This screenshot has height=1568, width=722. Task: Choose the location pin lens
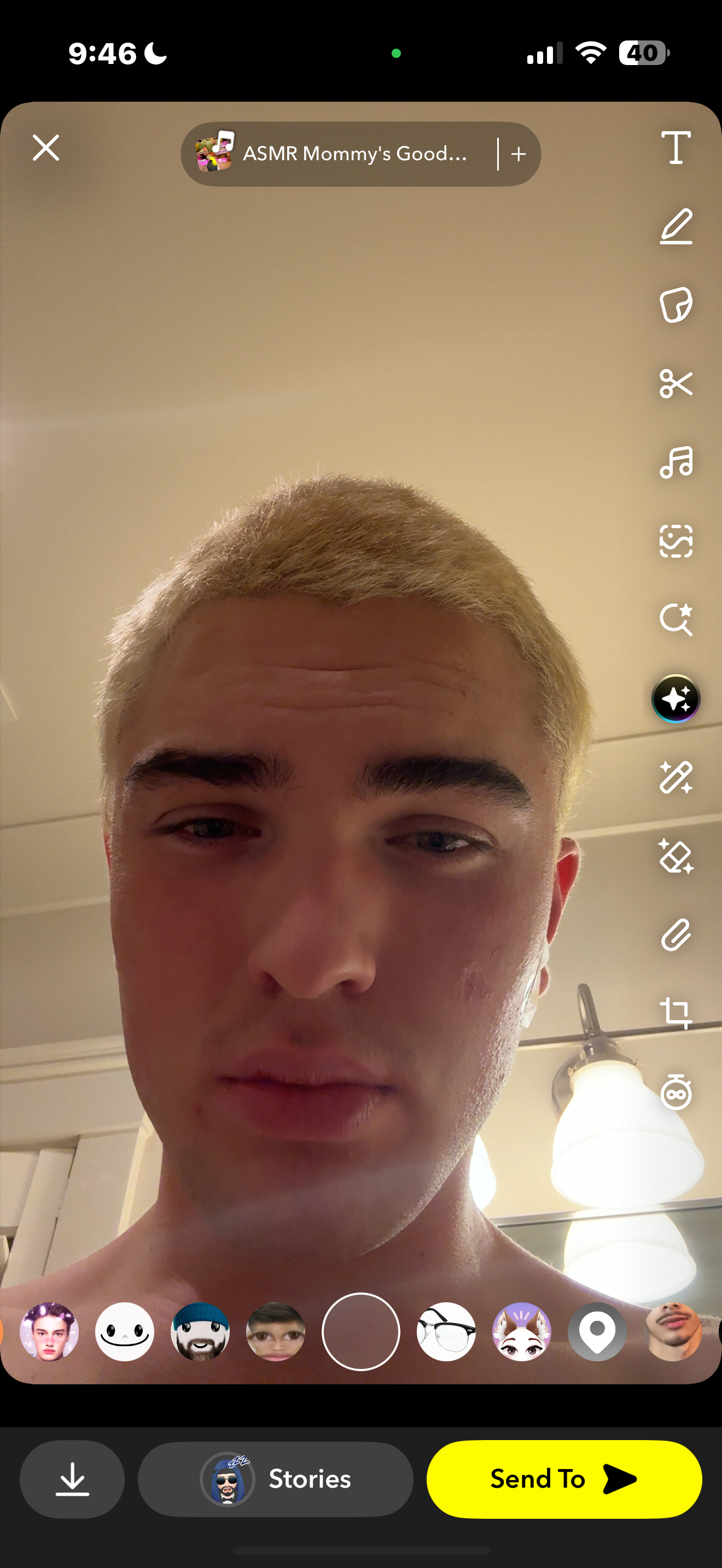pyautogui.click(x=597, y=1332)
